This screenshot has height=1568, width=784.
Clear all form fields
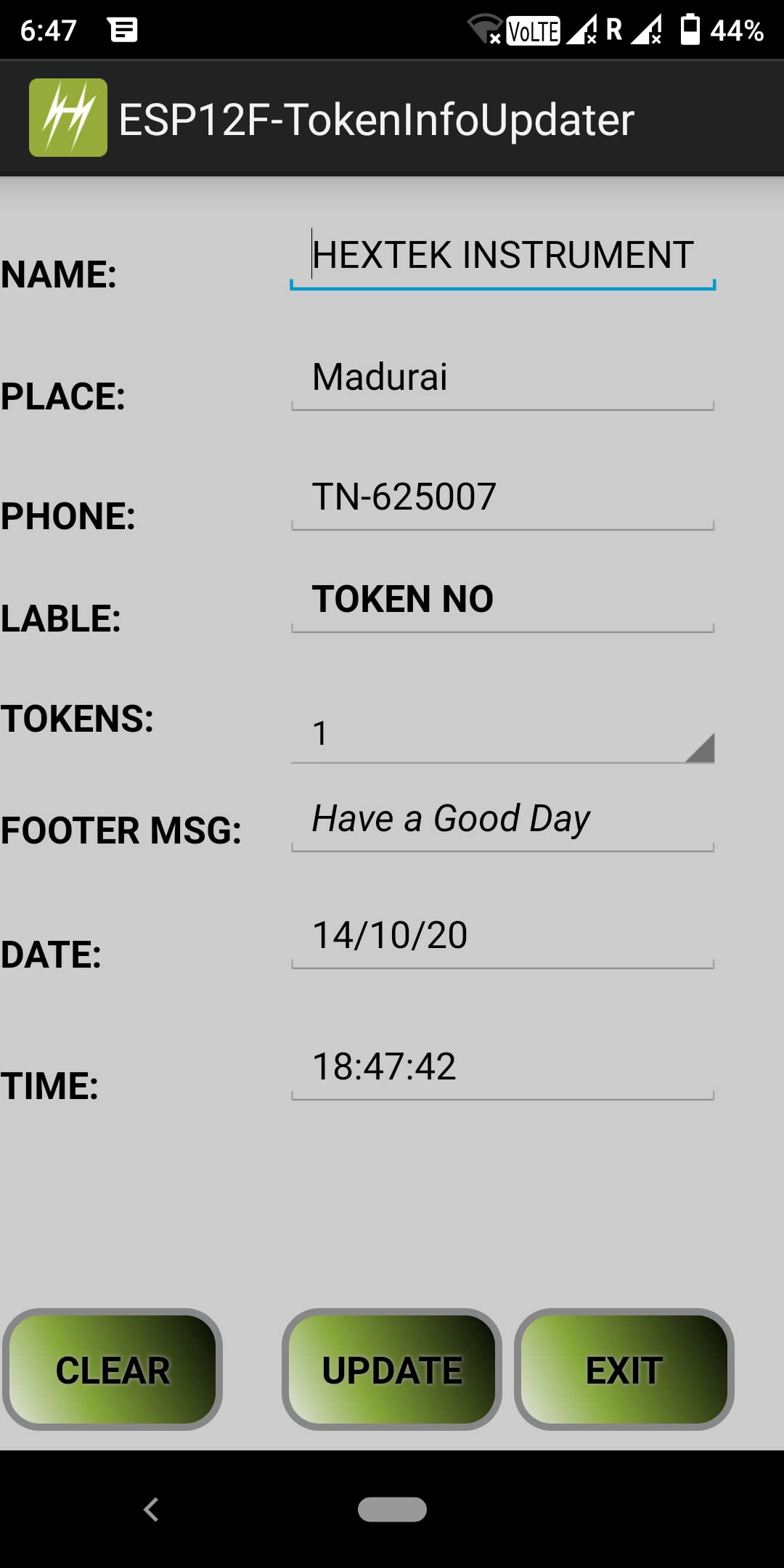(113, 1370)
